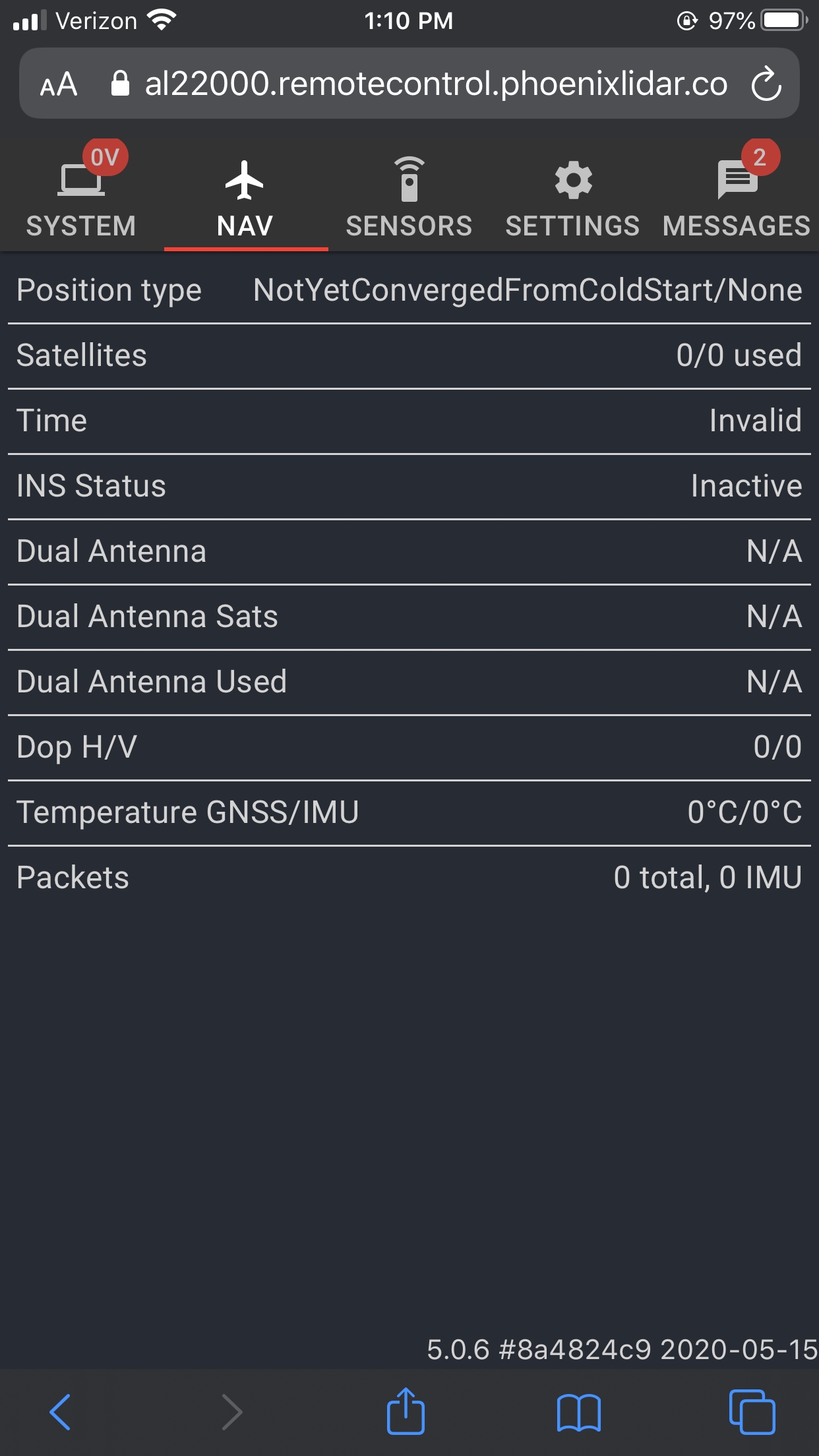Switch to the SYSTEM tab
The width and height of the screenshot is (819, 1456).
click(x=81, y=198)
